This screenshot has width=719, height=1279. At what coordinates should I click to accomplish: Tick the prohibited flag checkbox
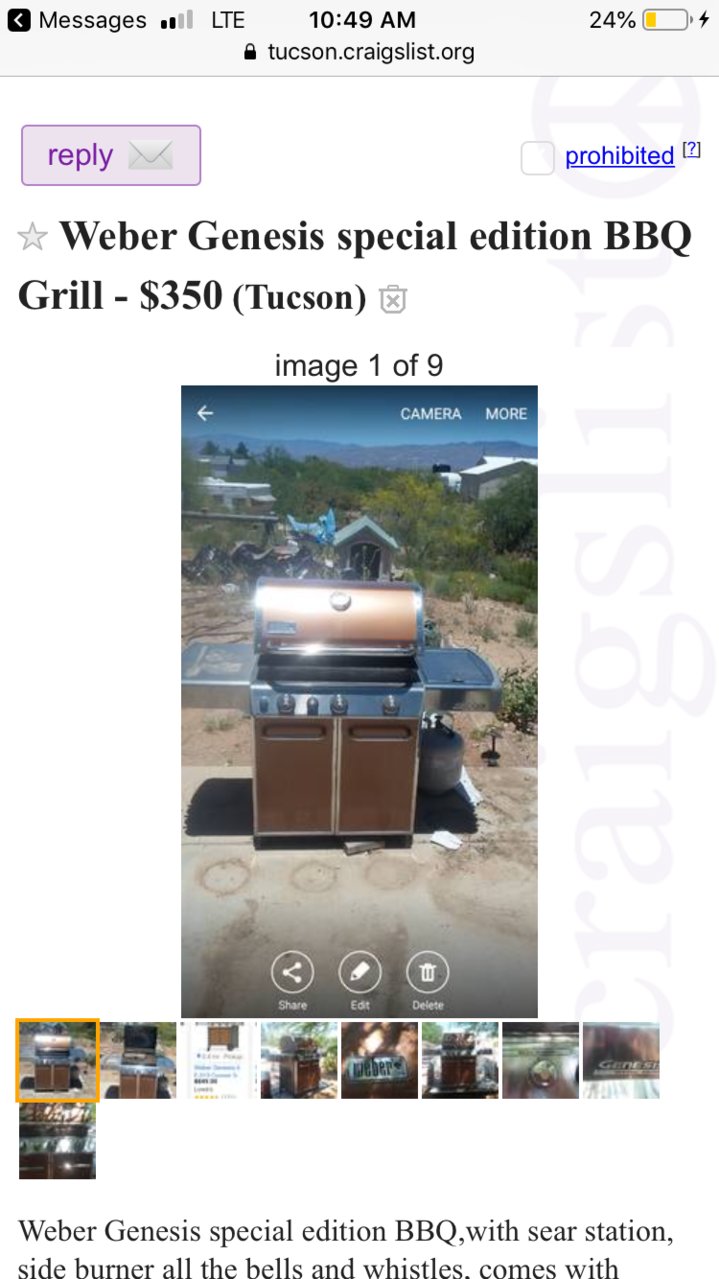click(x=537, y=158)
